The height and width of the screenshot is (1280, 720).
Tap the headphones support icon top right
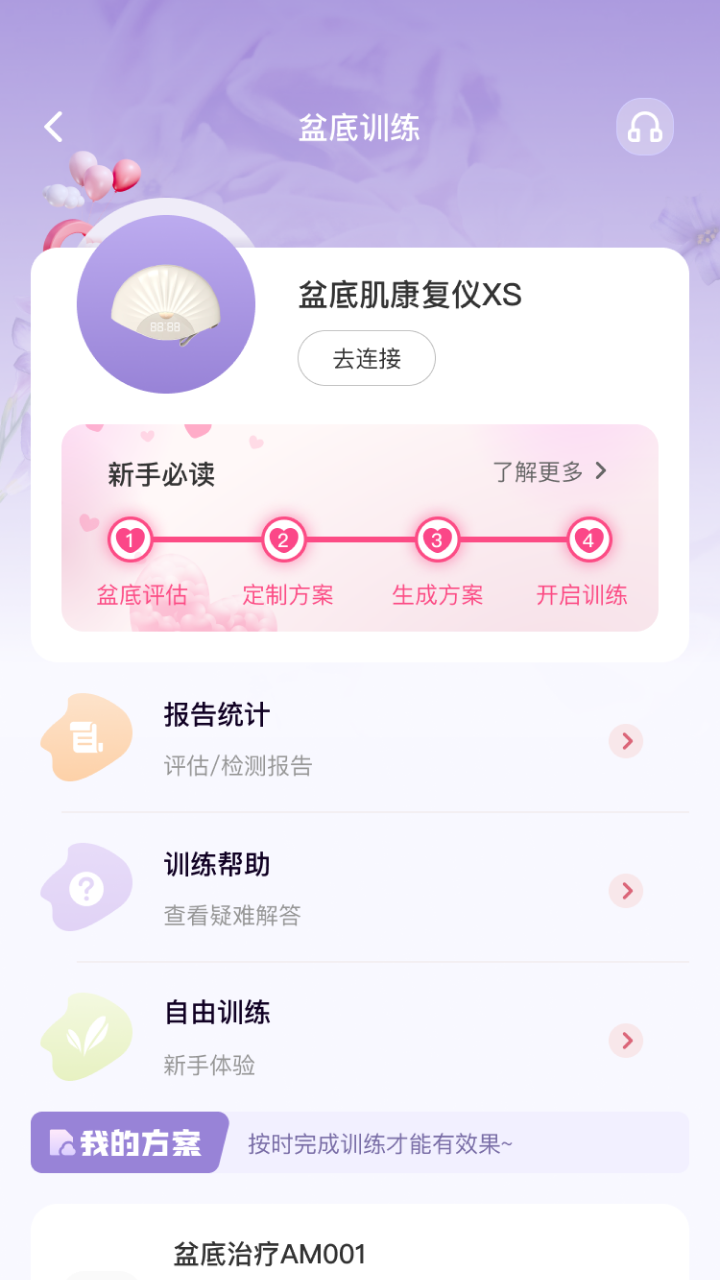645,127
